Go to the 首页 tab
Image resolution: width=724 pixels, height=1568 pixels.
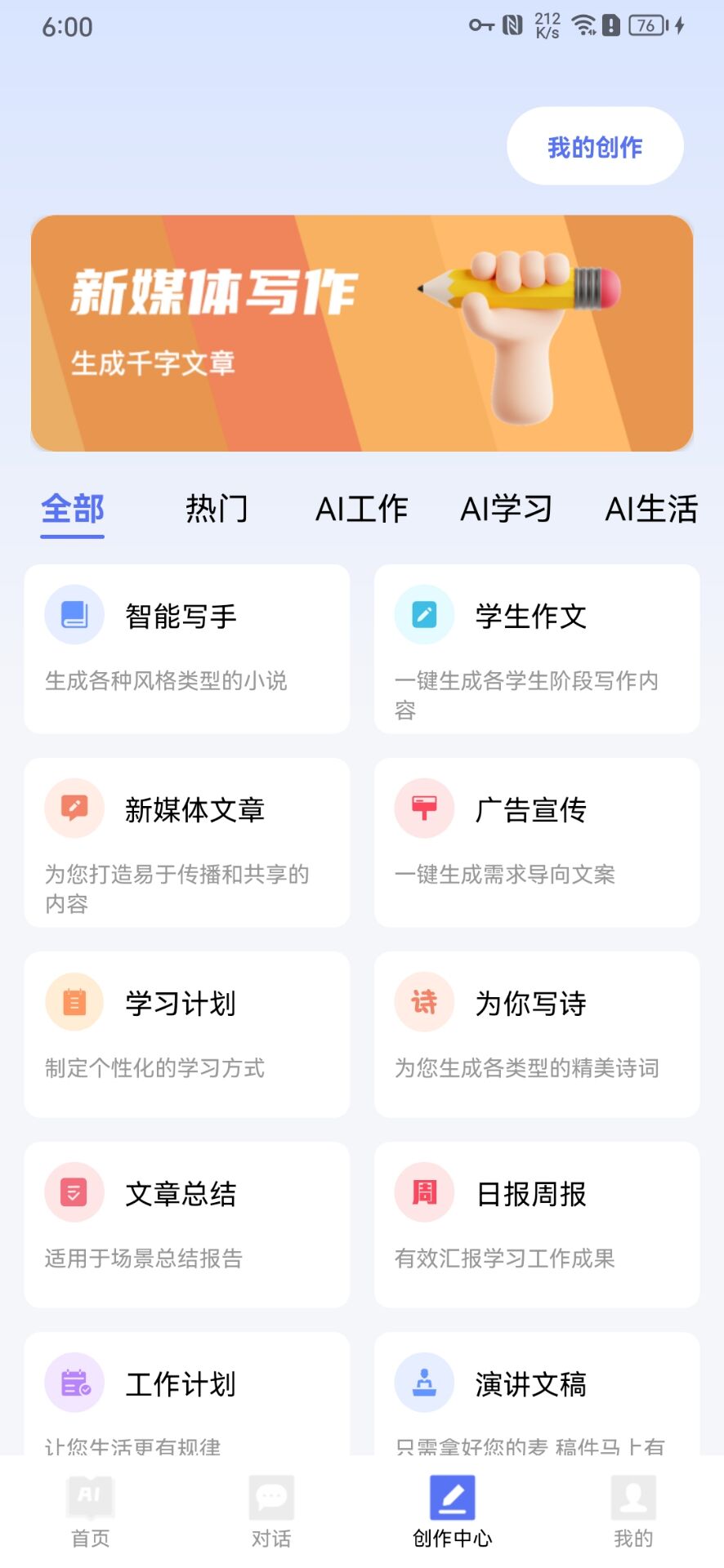pyautogui.click(x=91, y=1512)
